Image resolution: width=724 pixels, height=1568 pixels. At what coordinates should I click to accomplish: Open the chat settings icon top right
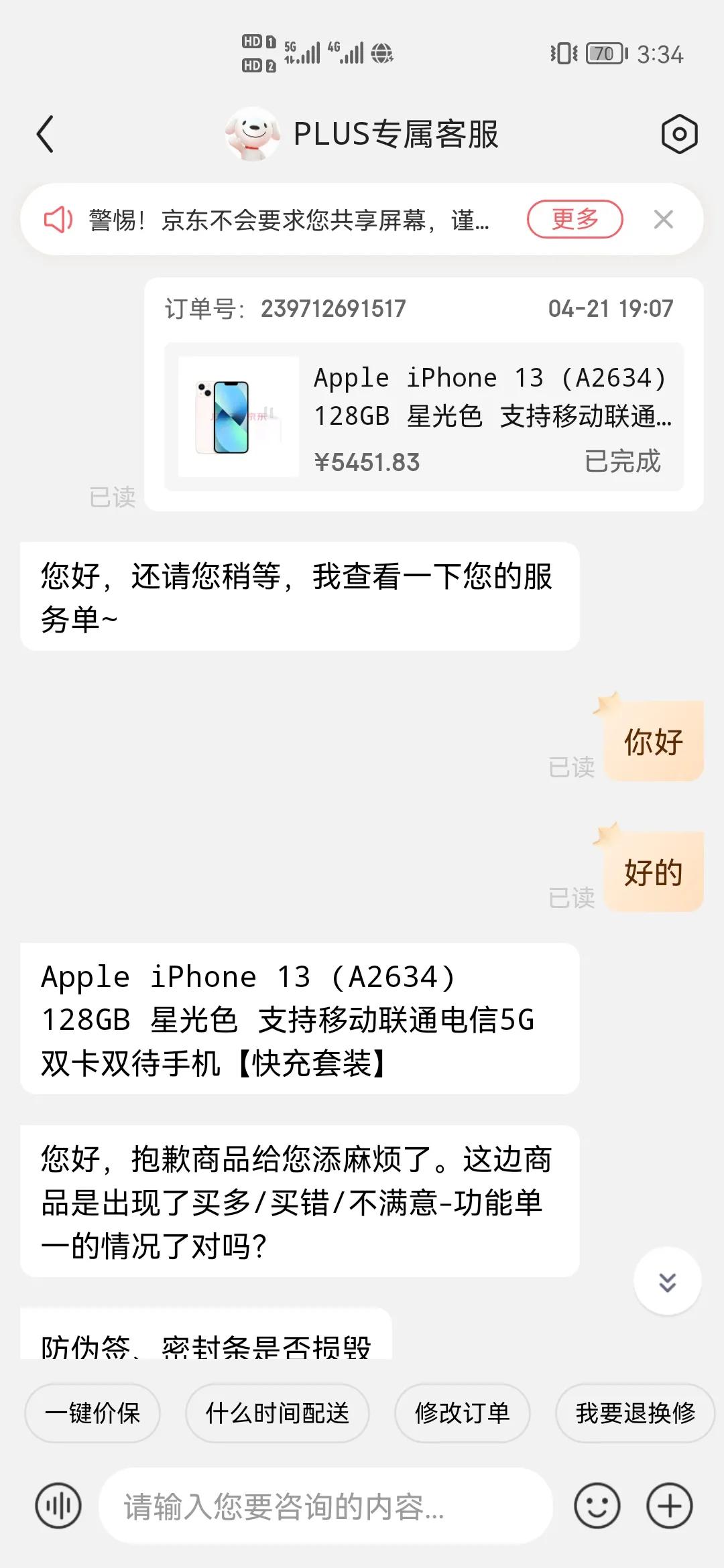679,133
